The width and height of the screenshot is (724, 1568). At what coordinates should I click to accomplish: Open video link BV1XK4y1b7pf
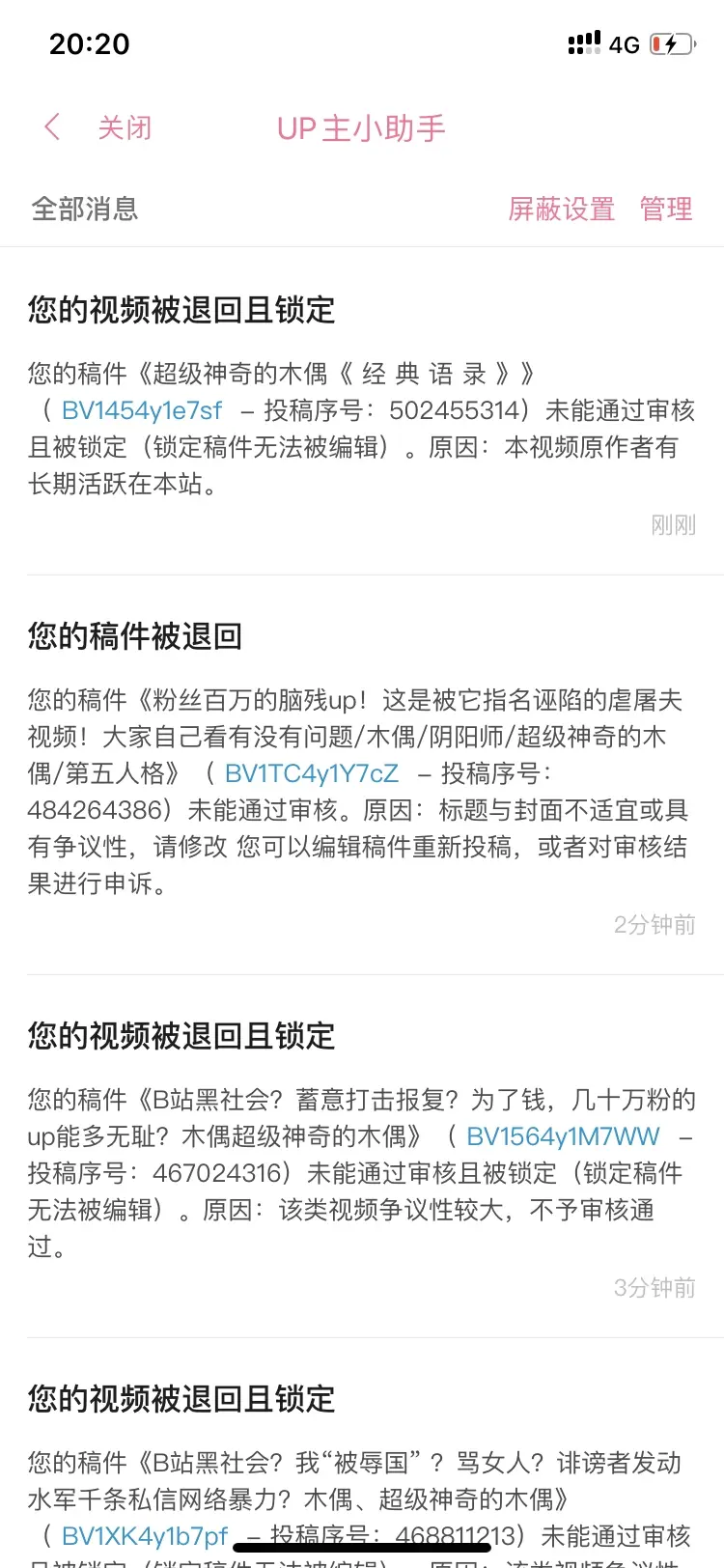[145, 1536]
